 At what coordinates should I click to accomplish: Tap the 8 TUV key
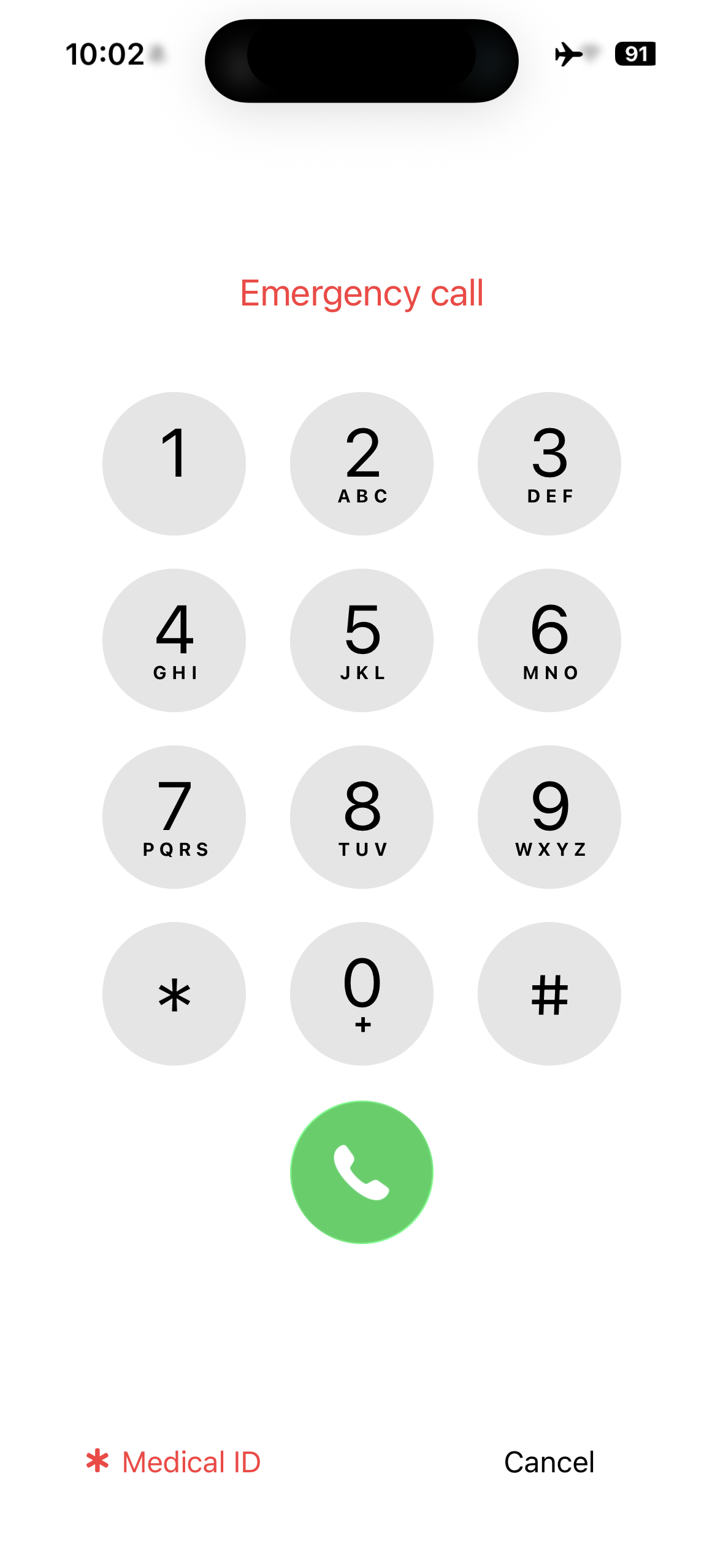pos(362,817)
